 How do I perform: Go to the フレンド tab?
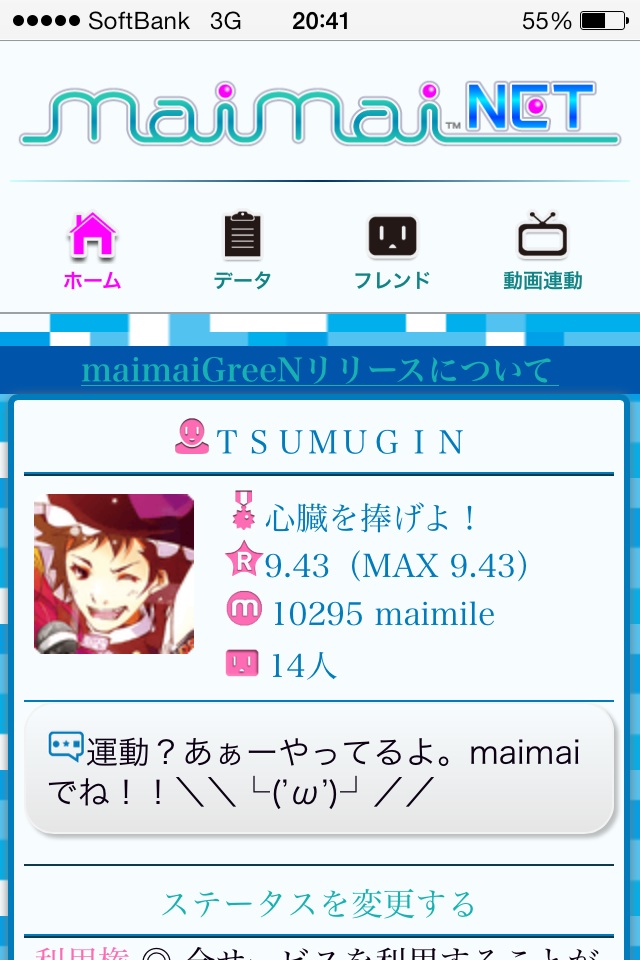coord(392,251)
